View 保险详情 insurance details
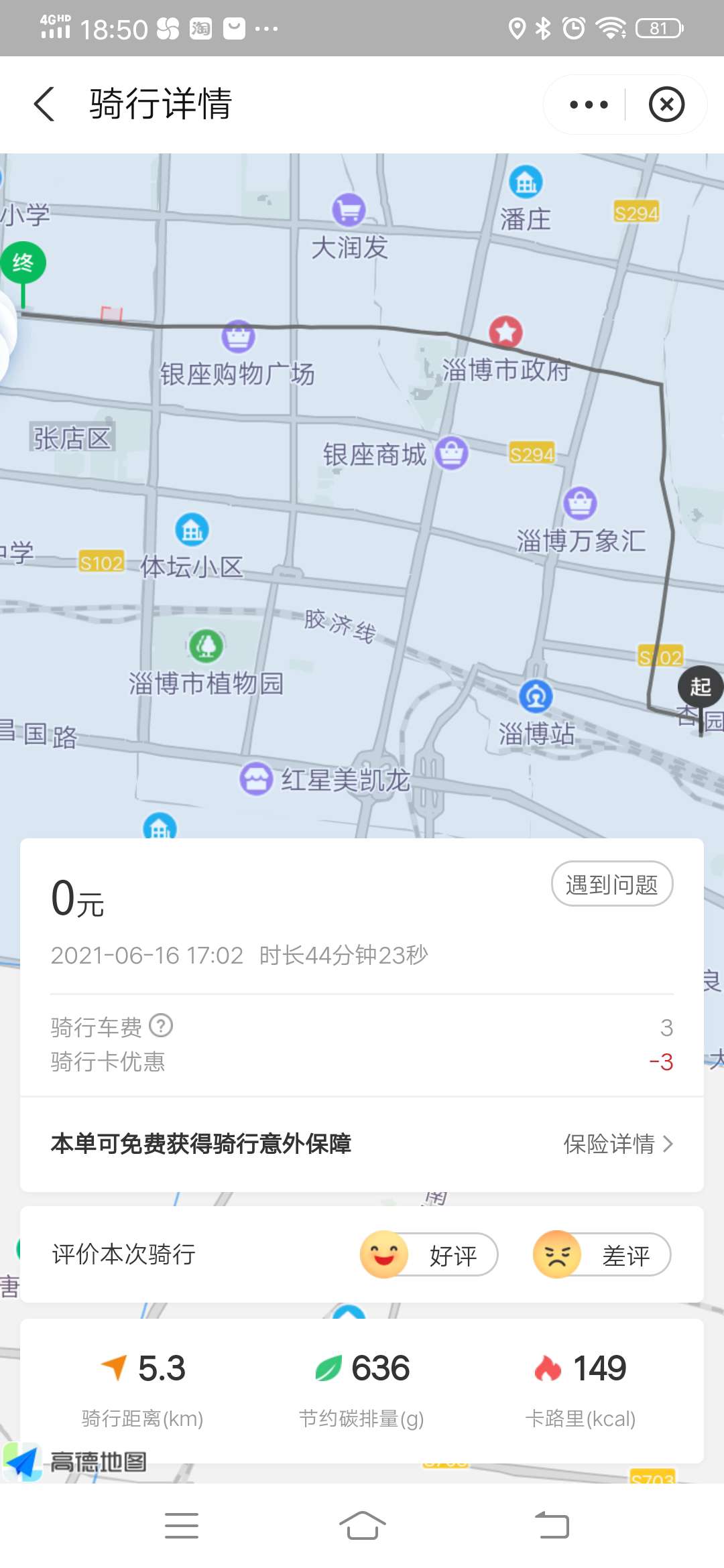This screenshot has width=724, height=1568. [x=617, y=1144]
